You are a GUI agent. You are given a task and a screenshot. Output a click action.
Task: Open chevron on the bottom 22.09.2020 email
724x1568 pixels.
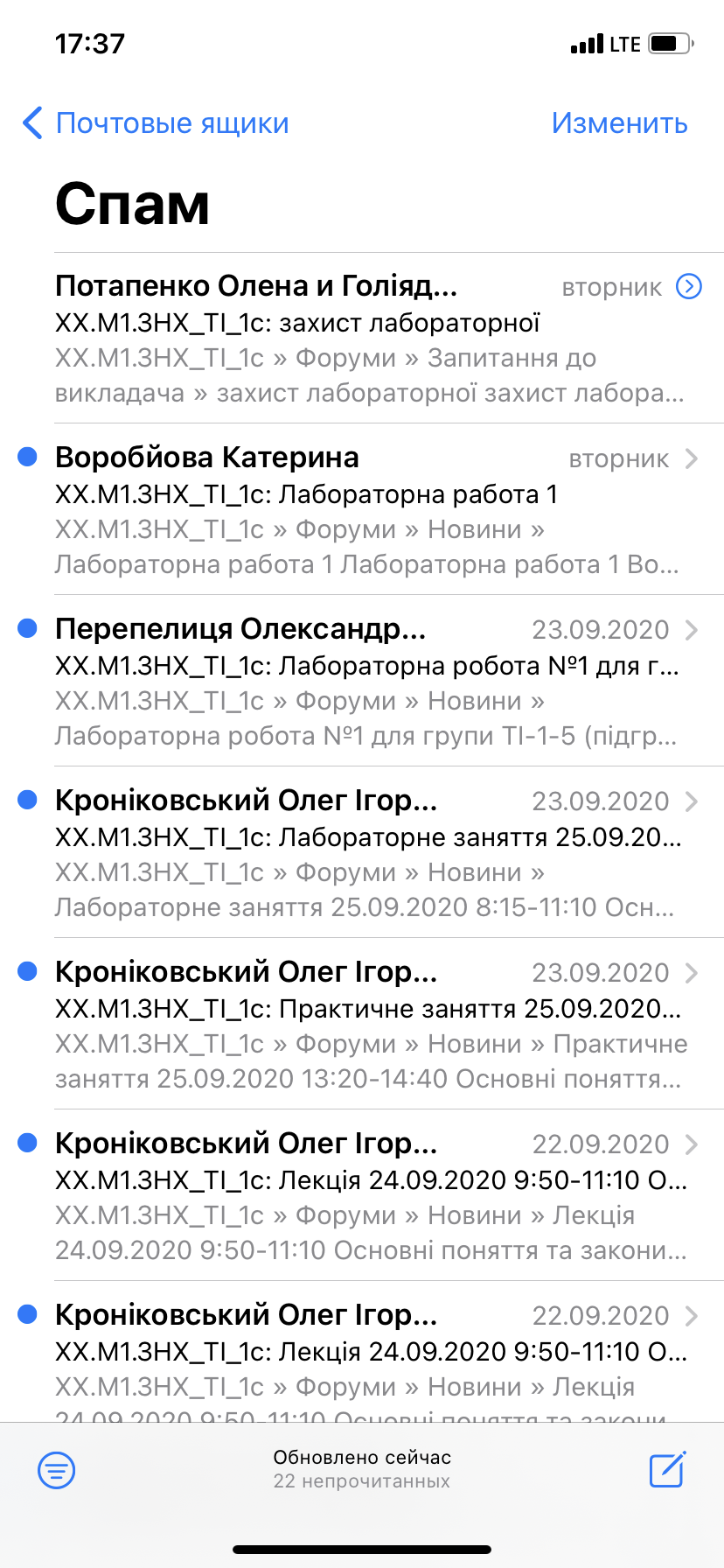coord(692,1315)
